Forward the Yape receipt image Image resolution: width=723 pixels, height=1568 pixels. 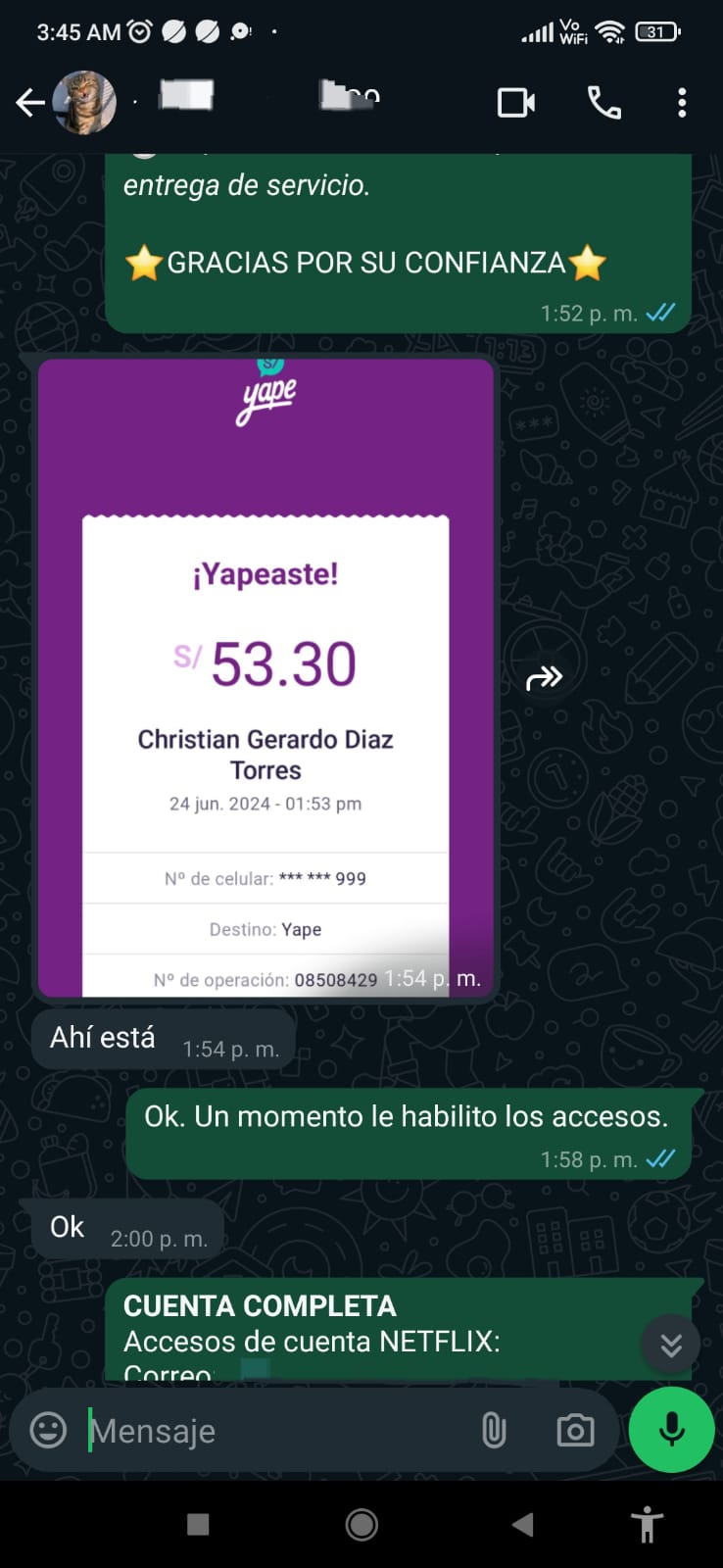click(x=544, y=677)
